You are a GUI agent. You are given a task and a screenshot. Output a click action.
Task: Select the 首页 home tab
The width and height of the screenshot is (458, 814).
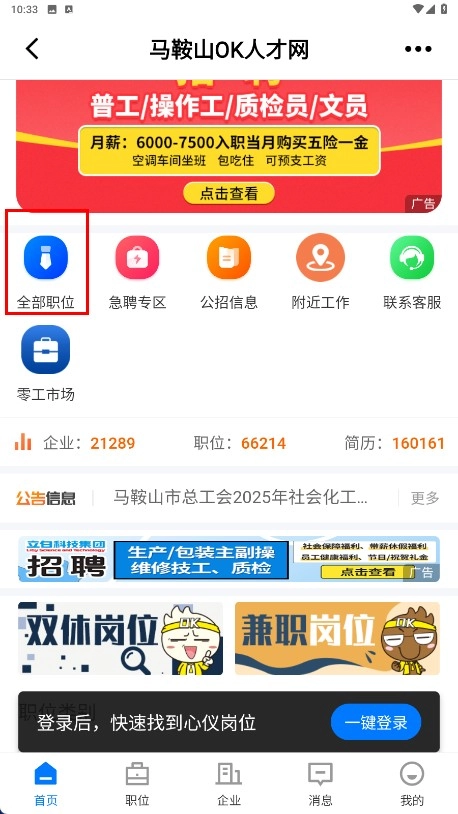tap(46, 784)
